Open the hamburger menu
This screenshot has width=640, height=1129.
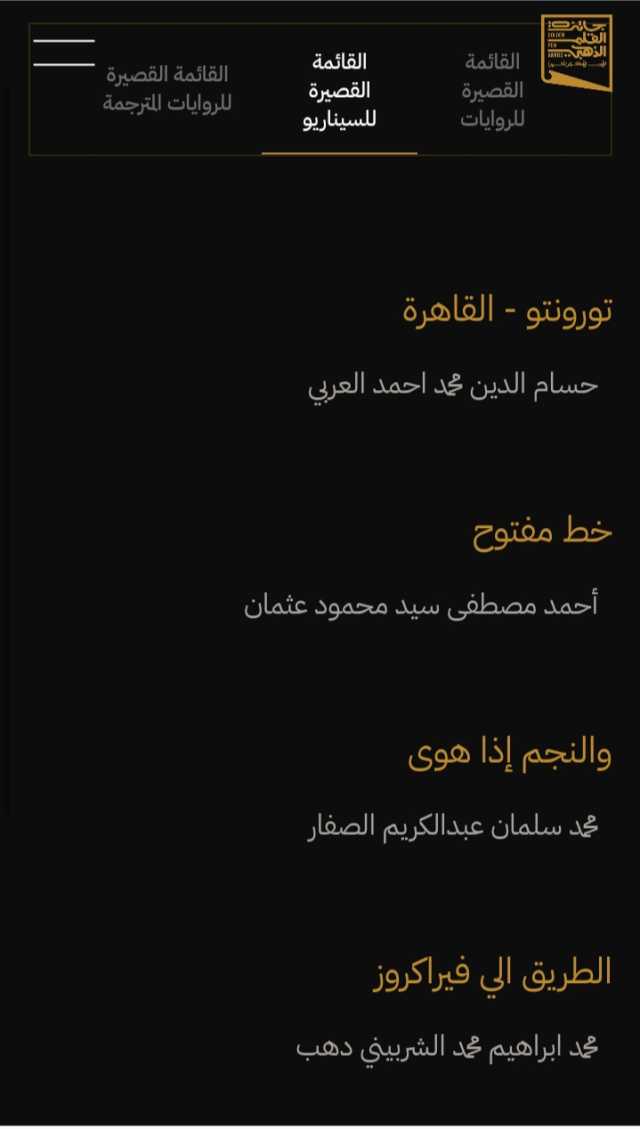[64, 53]
